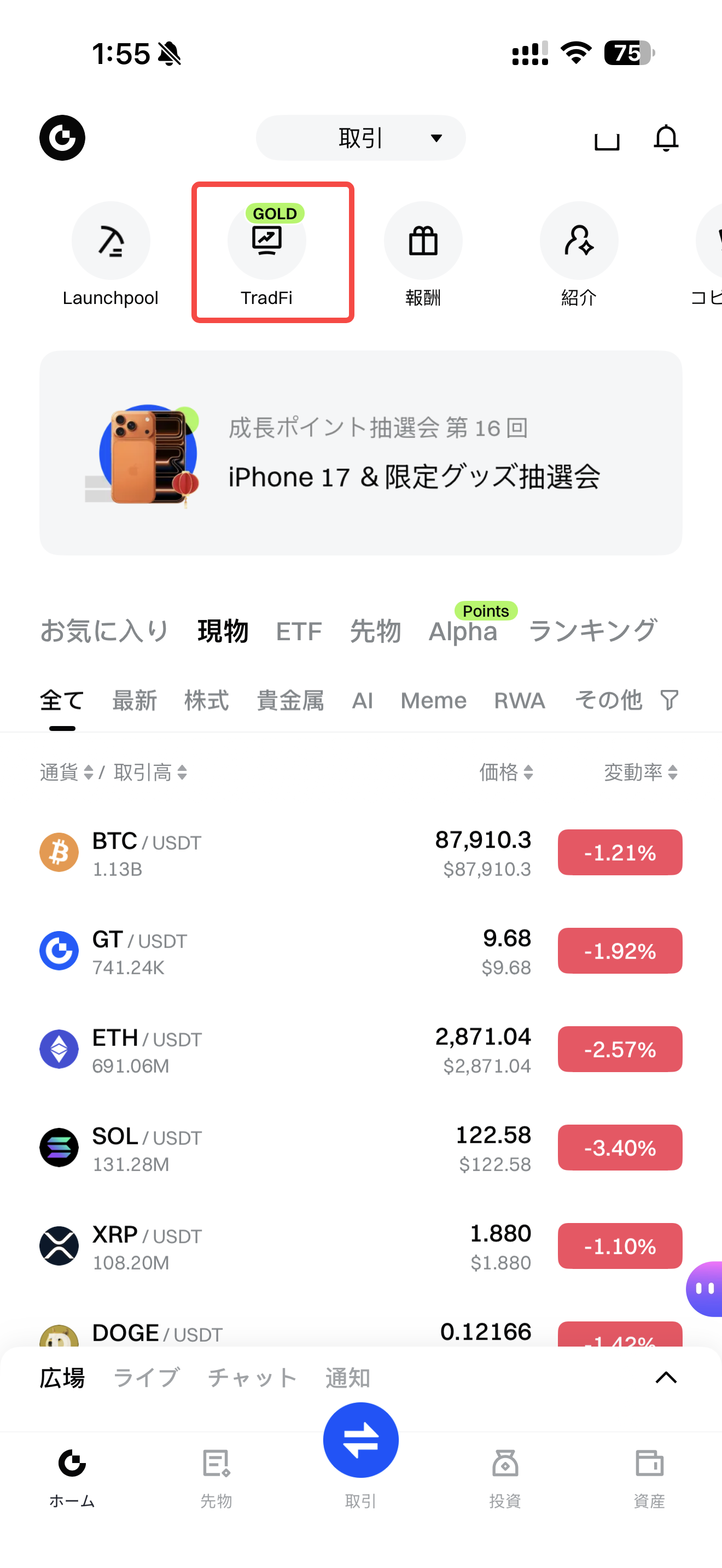722x1568 pixels.
Task: Select the 貴金属 category filter
Action: [x=290, y=700]
